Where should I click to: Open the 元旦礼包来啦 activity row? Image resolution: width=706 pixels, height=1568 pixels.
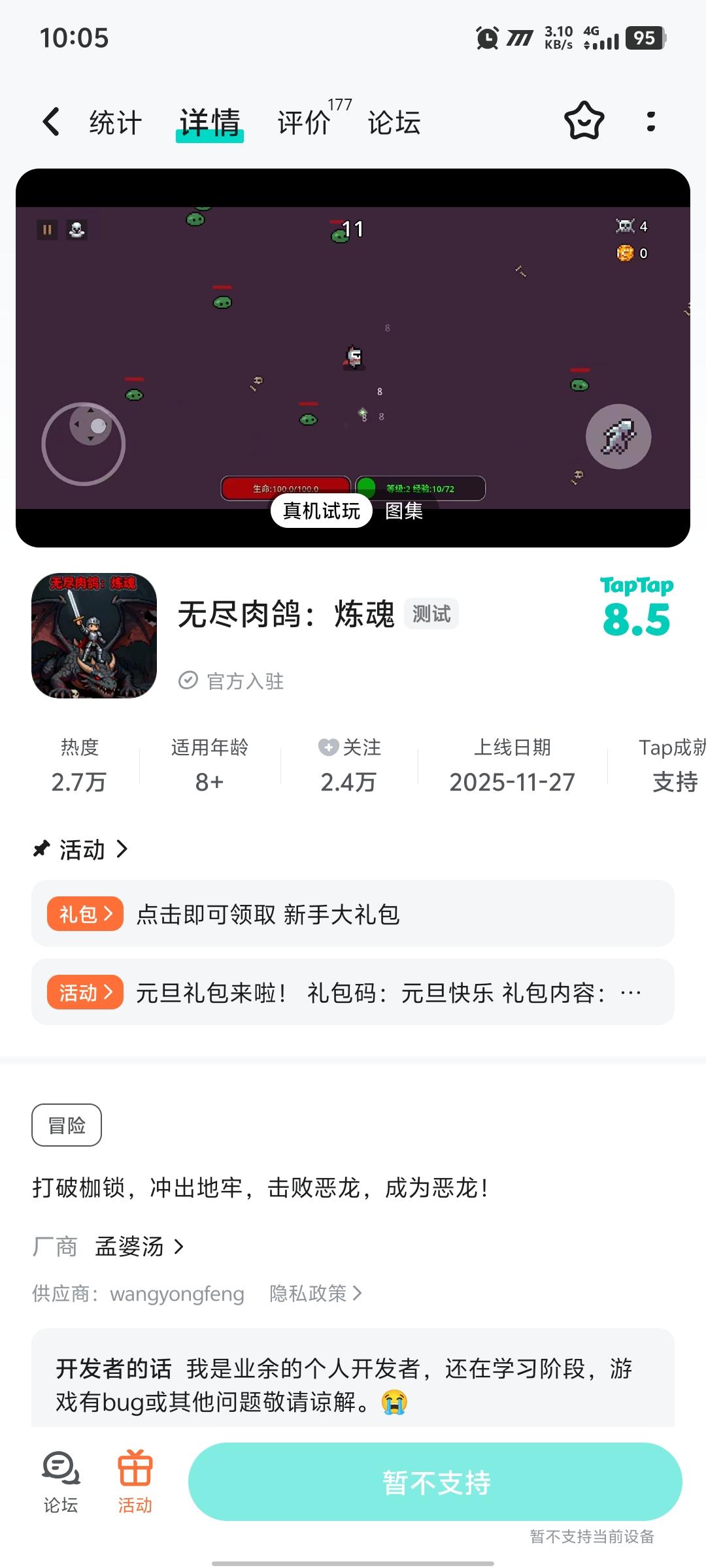[x=353, y=992]
